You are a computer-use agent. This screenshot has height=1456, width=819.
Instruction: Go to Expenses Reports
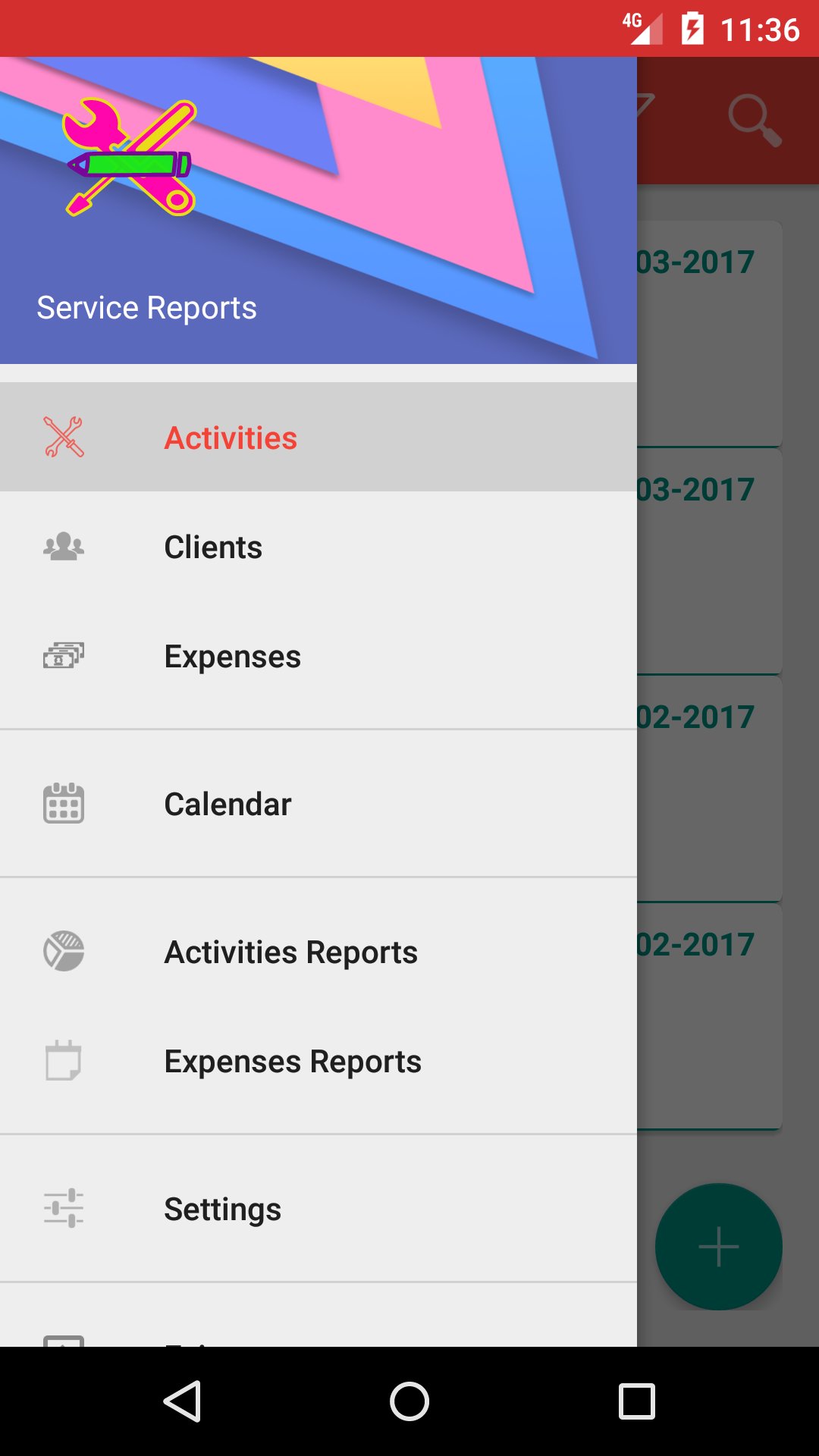(x=293, y=1060)
